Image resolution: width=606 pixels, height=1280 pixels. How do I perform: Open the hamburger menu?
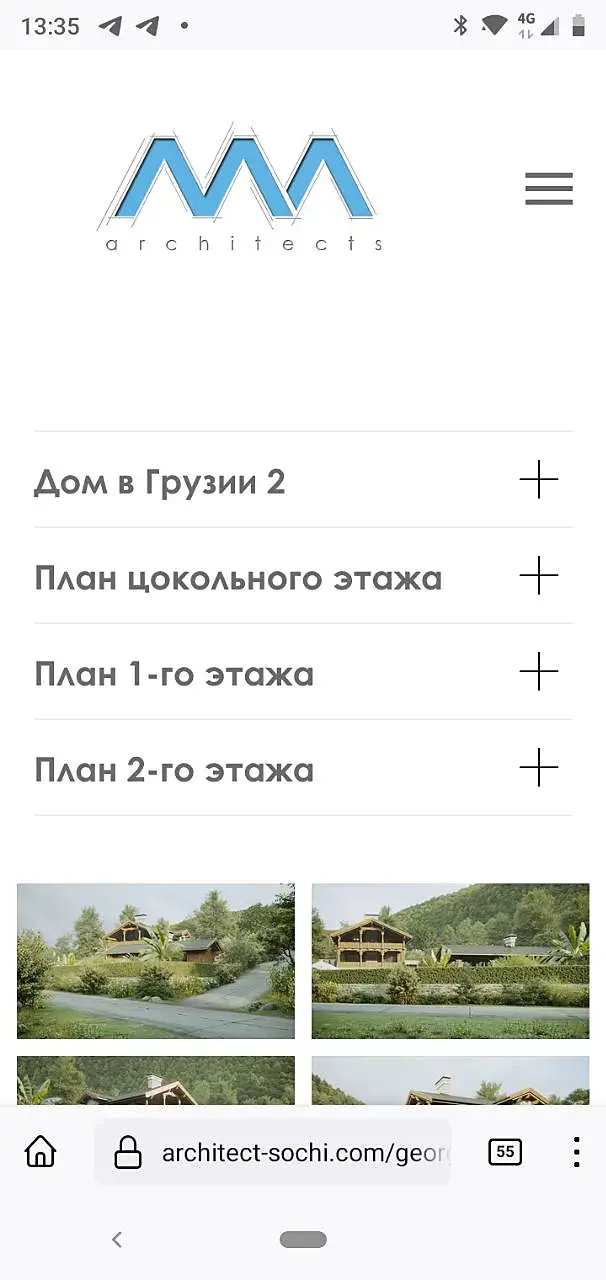(x=548, y=189)
